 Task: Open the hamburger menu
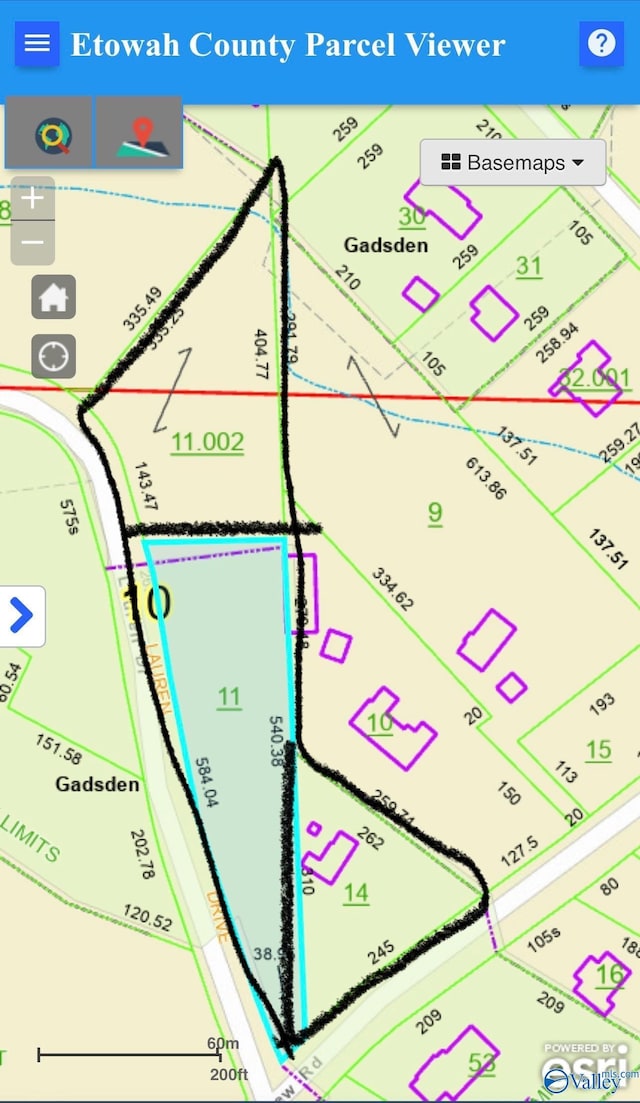pyautogui.click(x=37, y=44)
